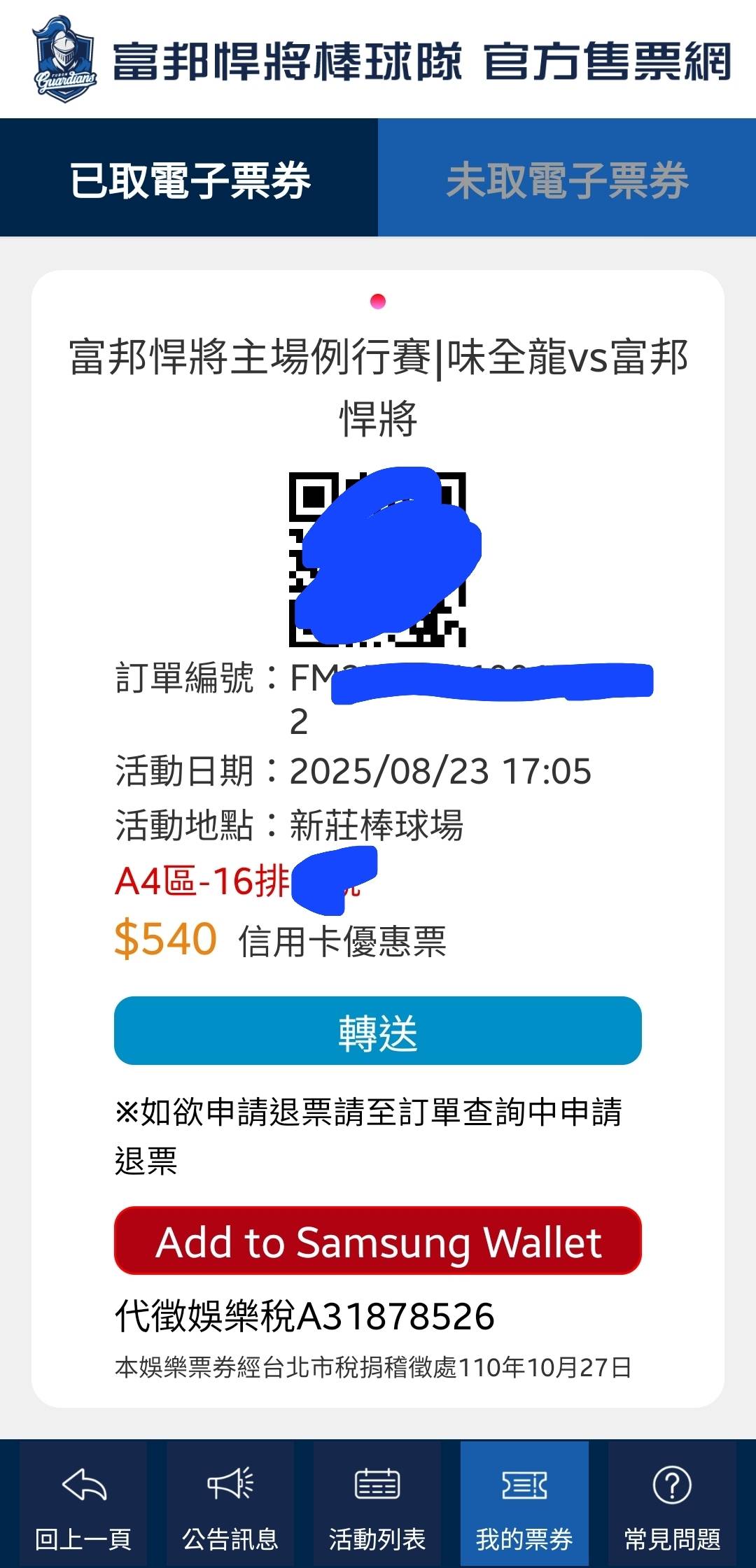Add ticket to Samsung Wallet
756x1568 pixels.
378,1241
